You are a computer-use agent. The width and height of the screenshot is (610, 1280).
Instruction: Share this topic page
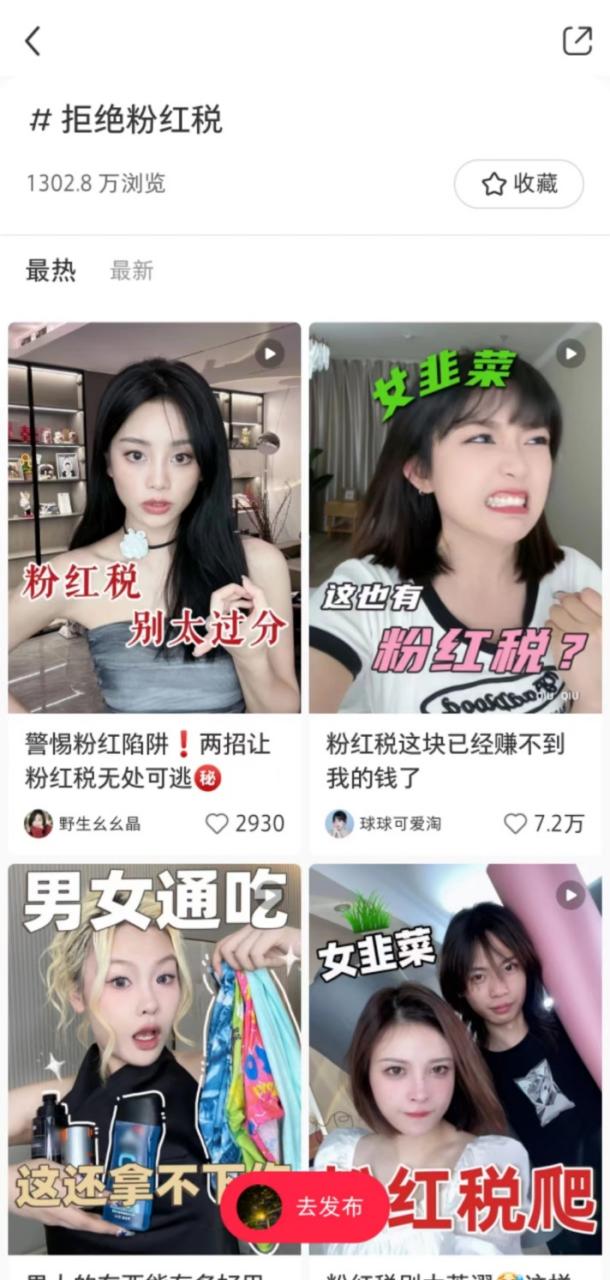point(577,40)
